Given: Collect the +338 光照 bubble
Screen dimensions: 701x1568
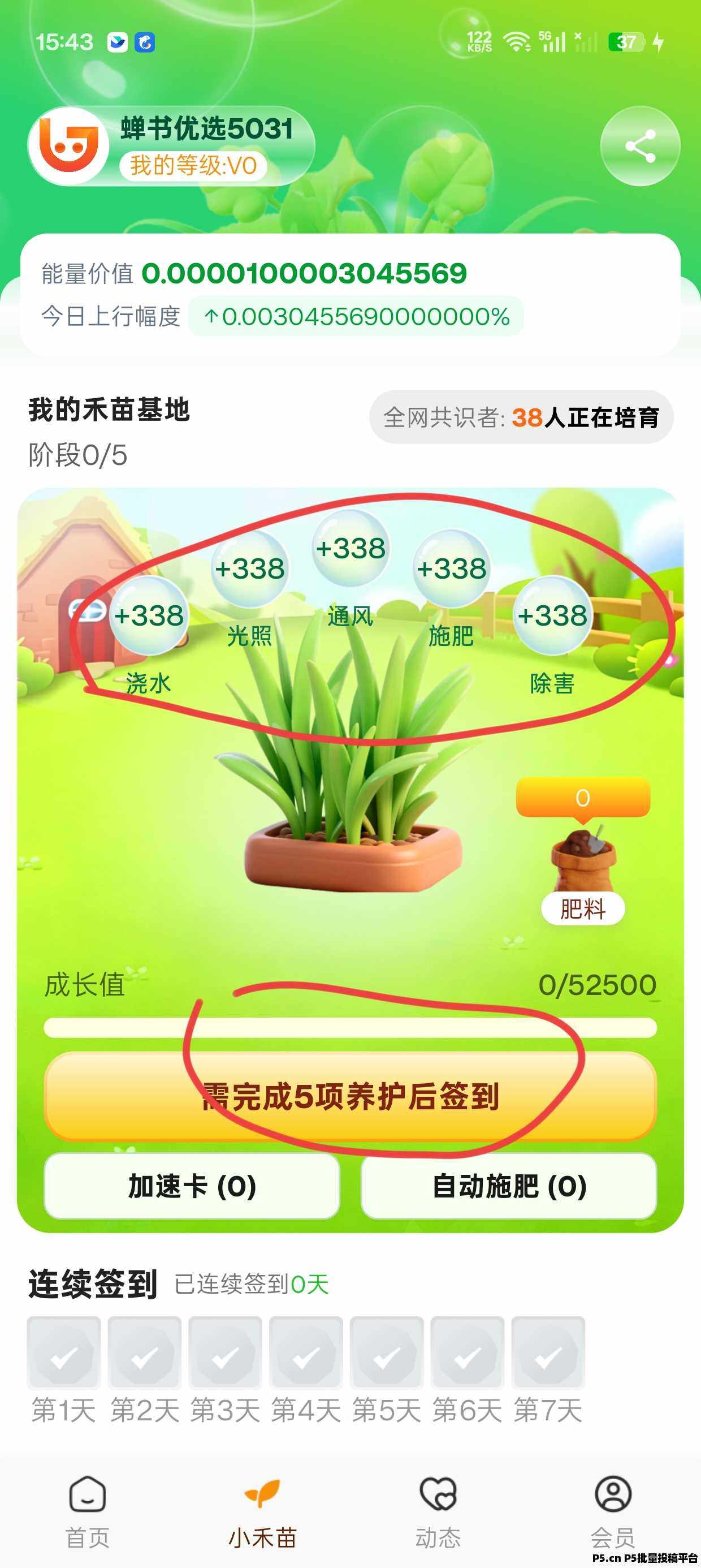Looking at the screenshot, I should pos(249,568).
